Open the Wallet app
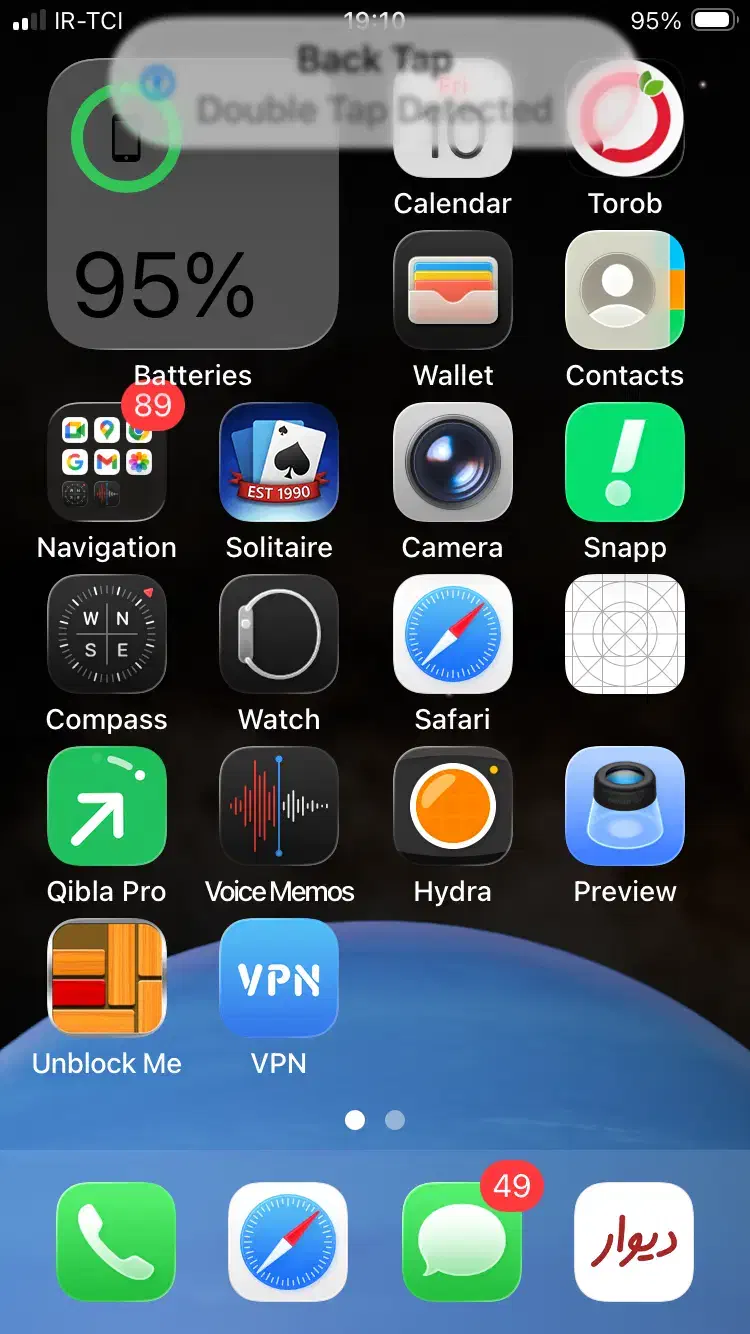This screenshot has height=1334, width=750. click(453, 290)
